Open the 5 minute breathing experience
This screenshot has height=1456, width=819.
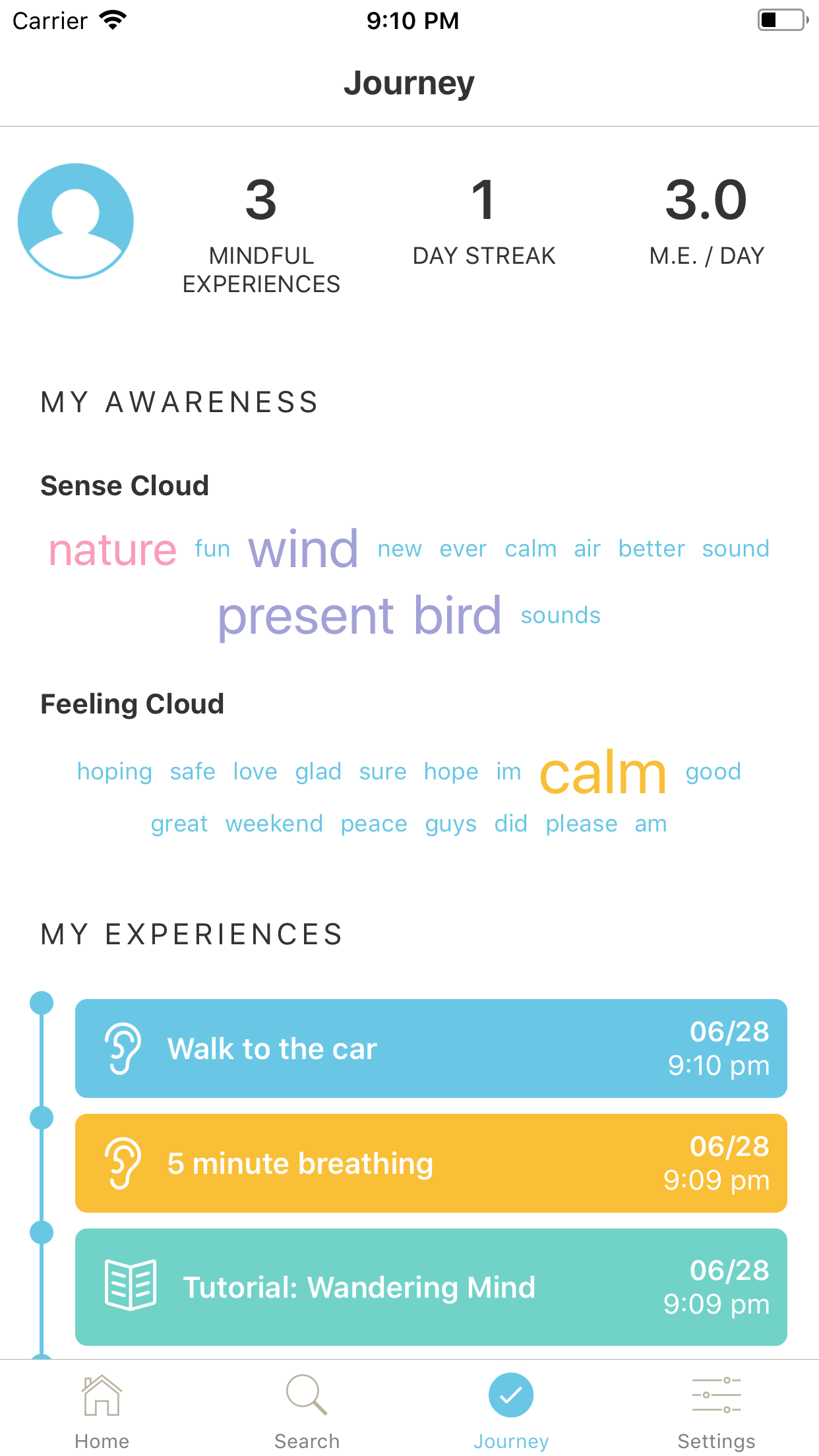coord(431,1163)
